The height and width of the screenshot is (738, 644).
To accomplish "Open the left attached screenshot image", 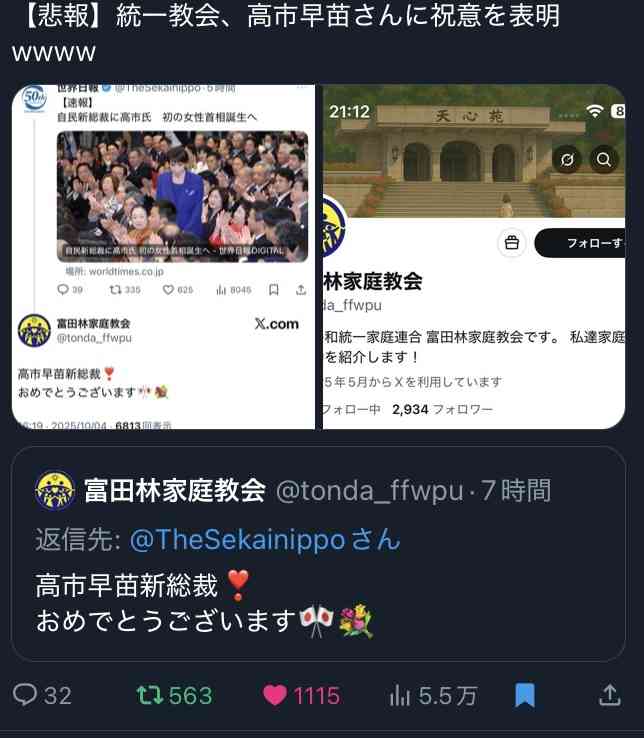I will tap(164, 256).
